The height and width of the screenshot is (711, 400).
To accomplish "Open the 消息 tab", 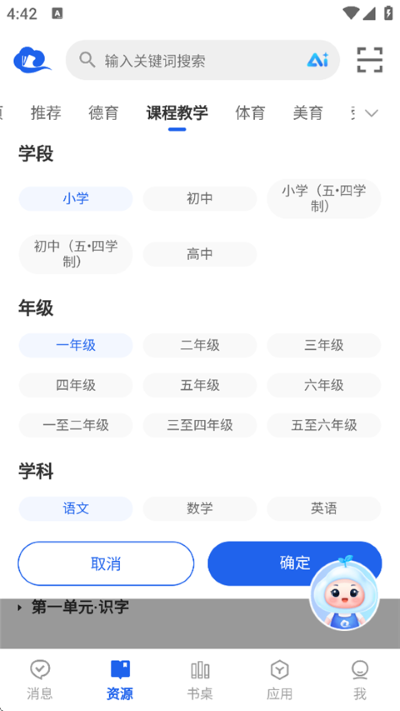I will click(40, 680).
